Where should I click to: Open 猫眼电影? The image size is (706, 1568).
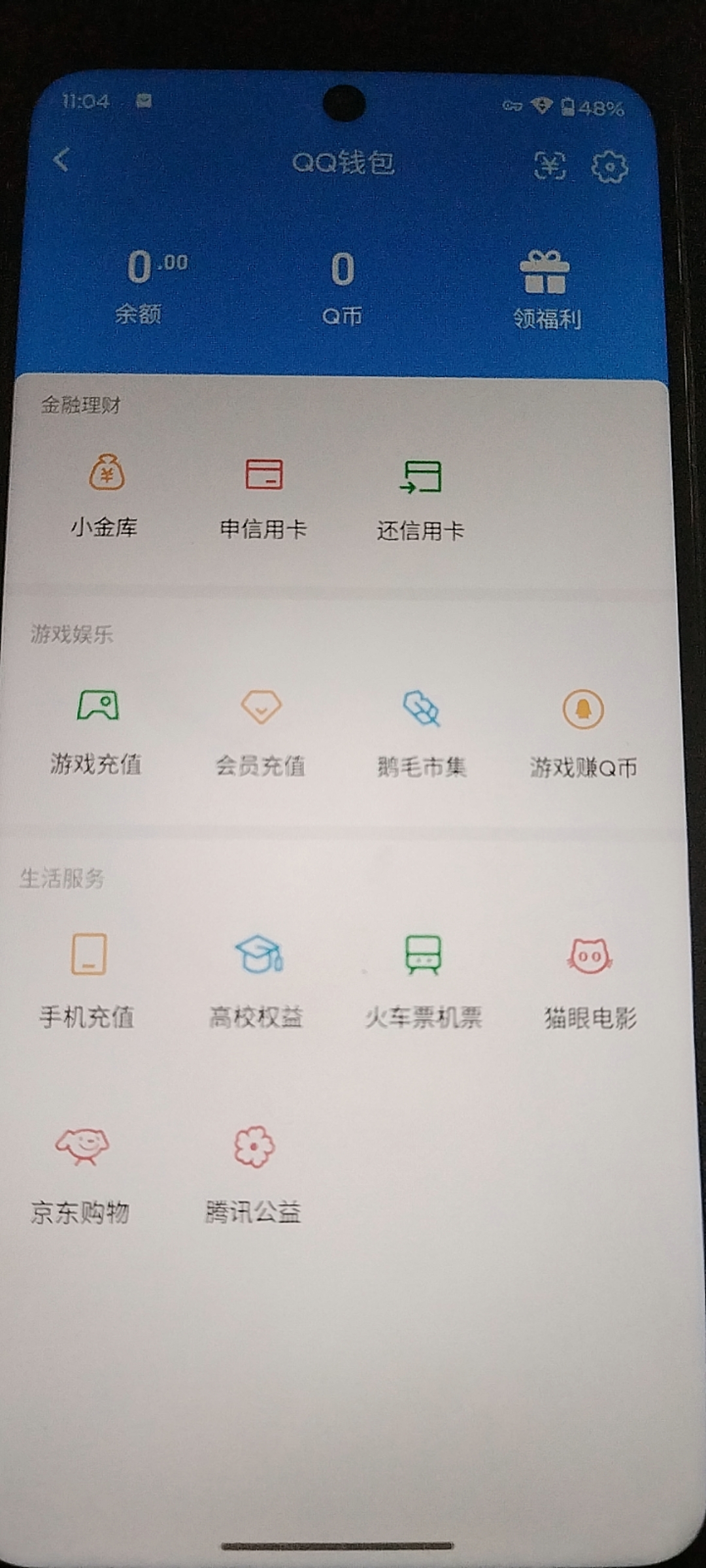click(590, 983)
